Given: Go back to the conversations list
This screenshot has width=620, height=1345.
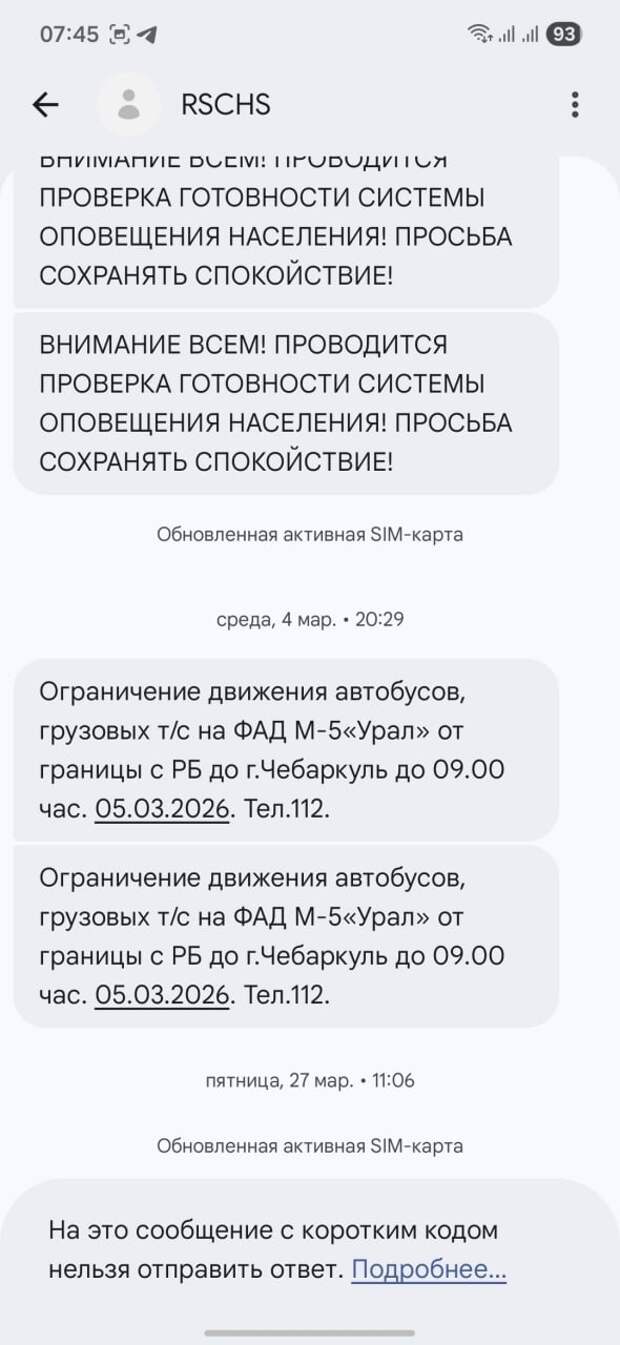Looking at the screenshot, I should pos(46,105).
